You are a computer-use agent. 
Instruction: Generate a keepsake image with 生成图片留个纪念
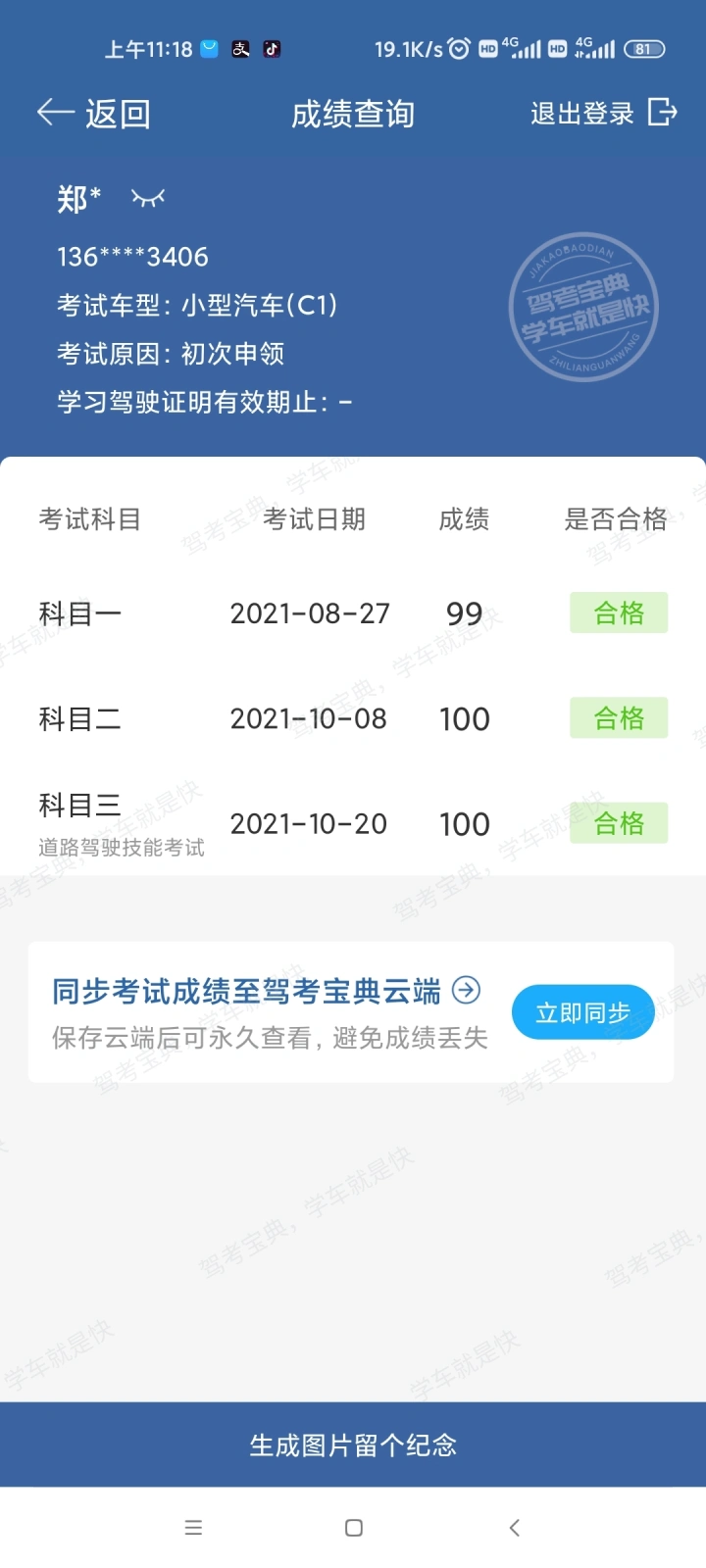353,1445
